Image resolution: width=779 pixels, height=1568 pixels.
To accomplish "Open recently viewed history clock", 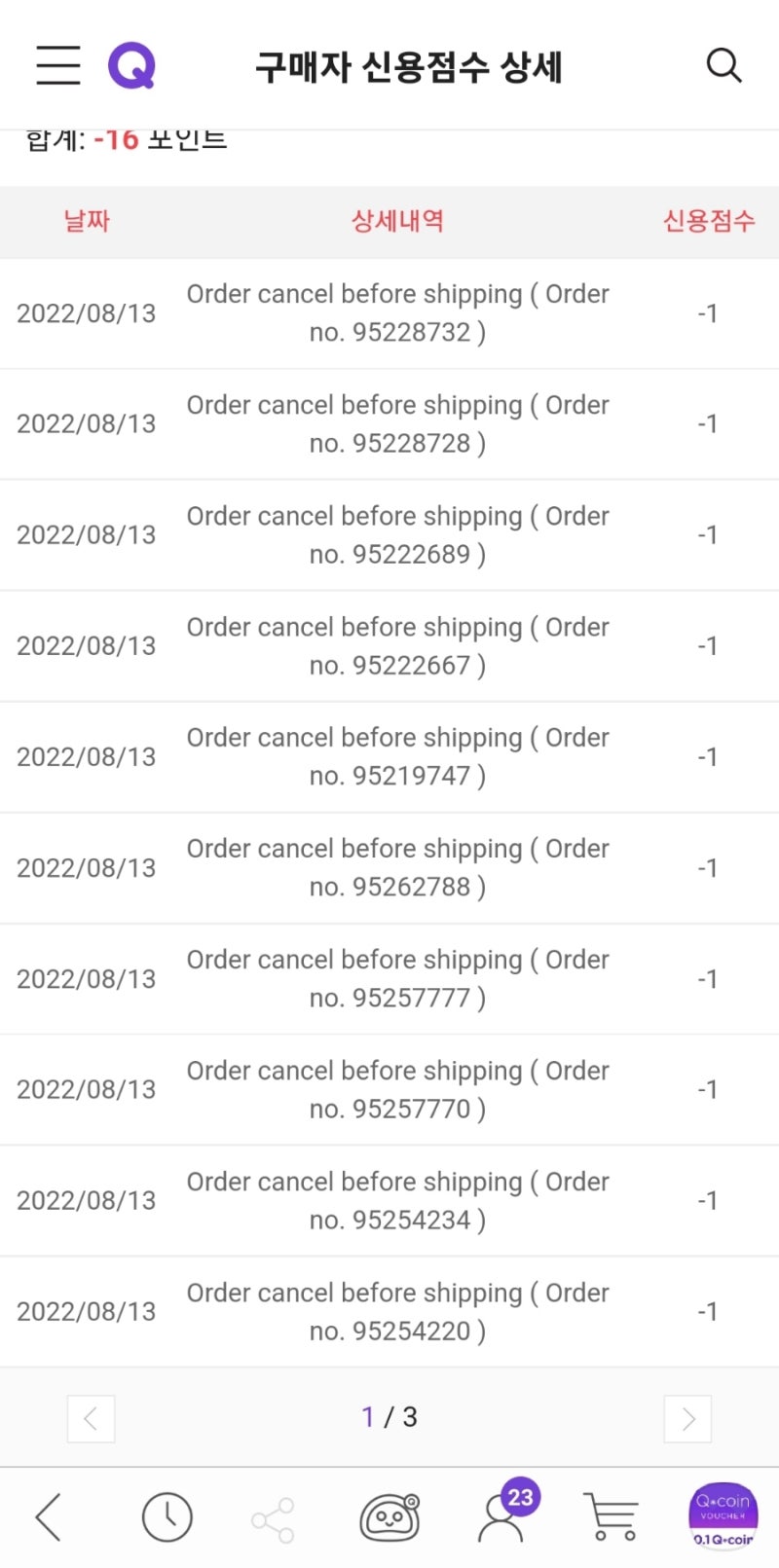I will click(x=167, y=1517).
